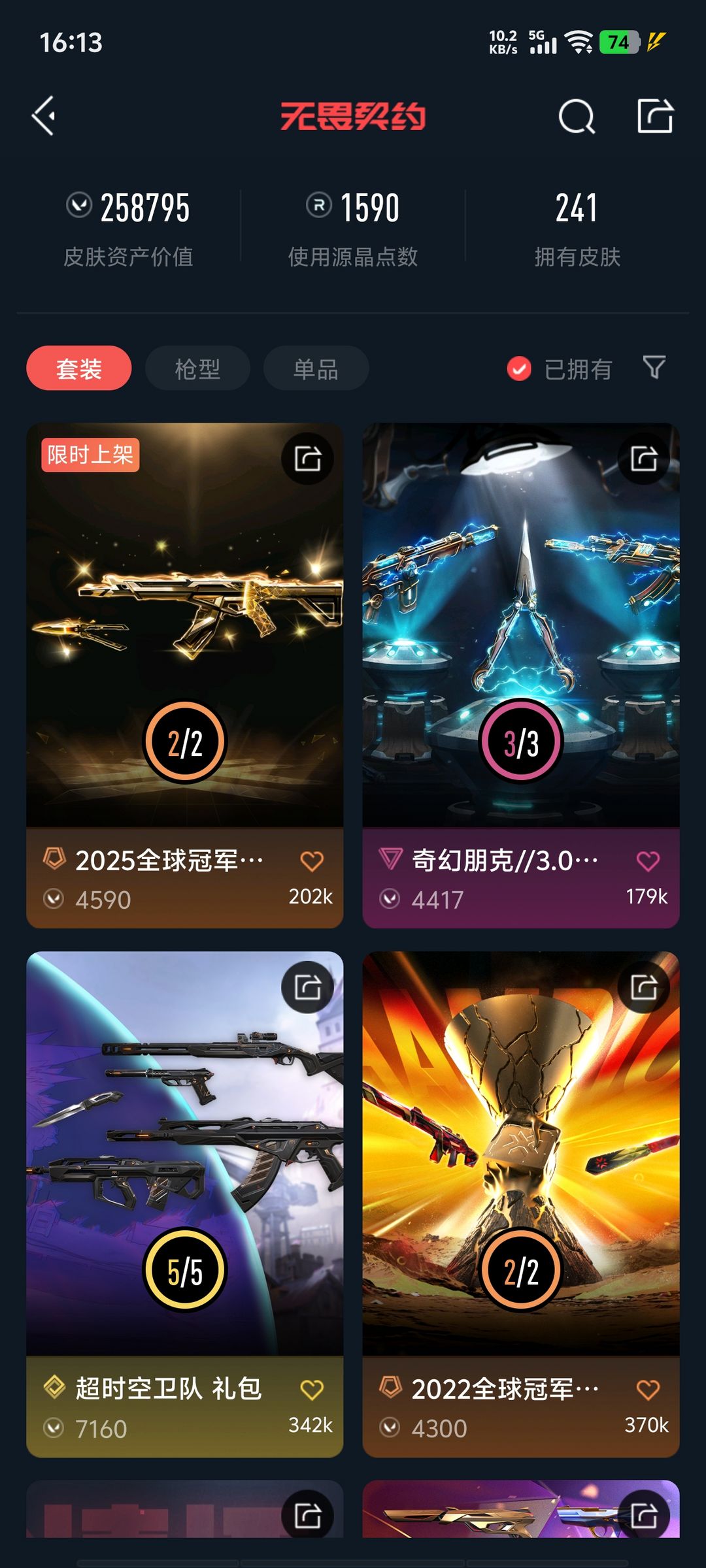Image resolution: width=706 pixels, height=1568 pixels.
Task: Share the 2025全球冠军 bundle
Action: coord(308,459)
